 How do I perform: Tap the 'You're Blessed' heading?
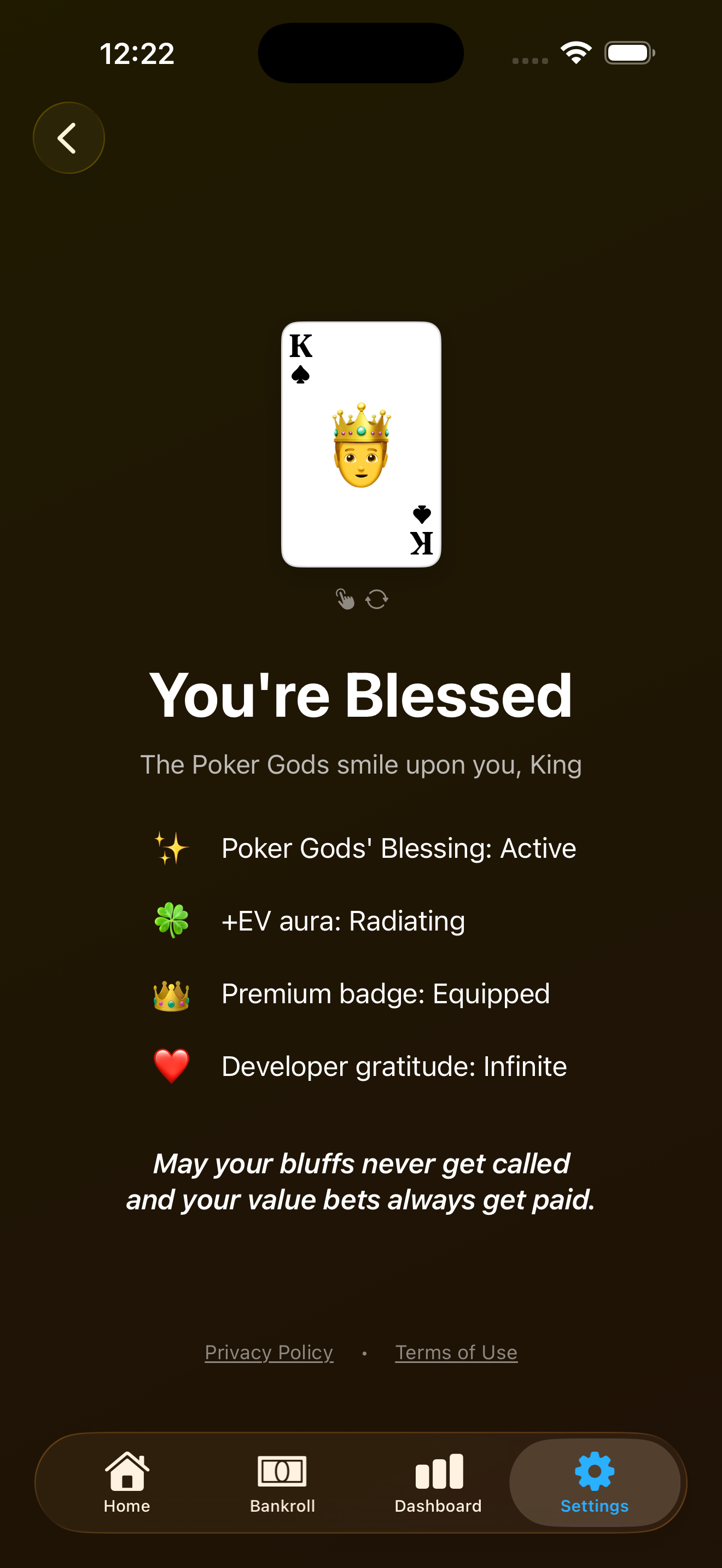pos(361,695)
